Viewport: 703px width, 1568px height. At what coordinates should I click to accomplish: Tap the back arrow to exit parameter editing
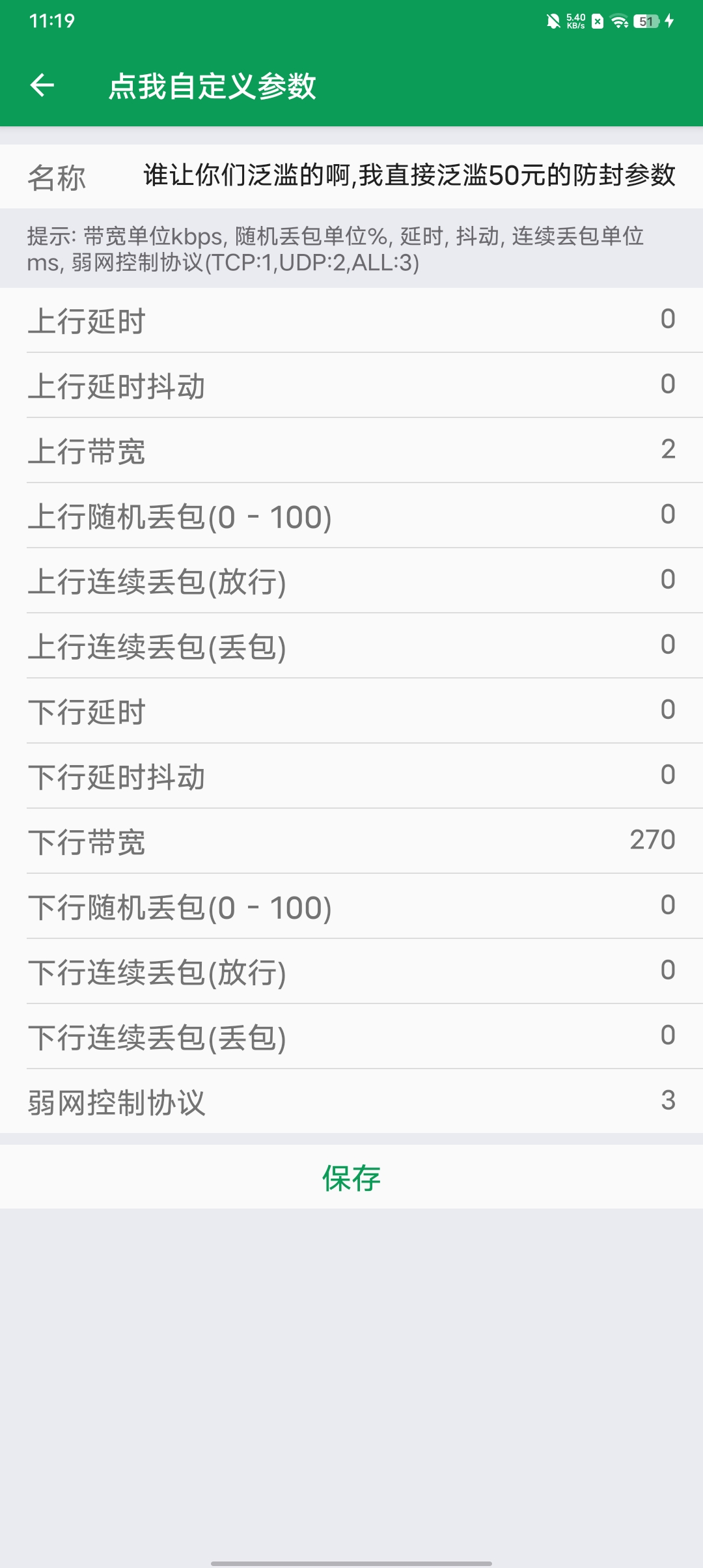[x=43, y=86]
